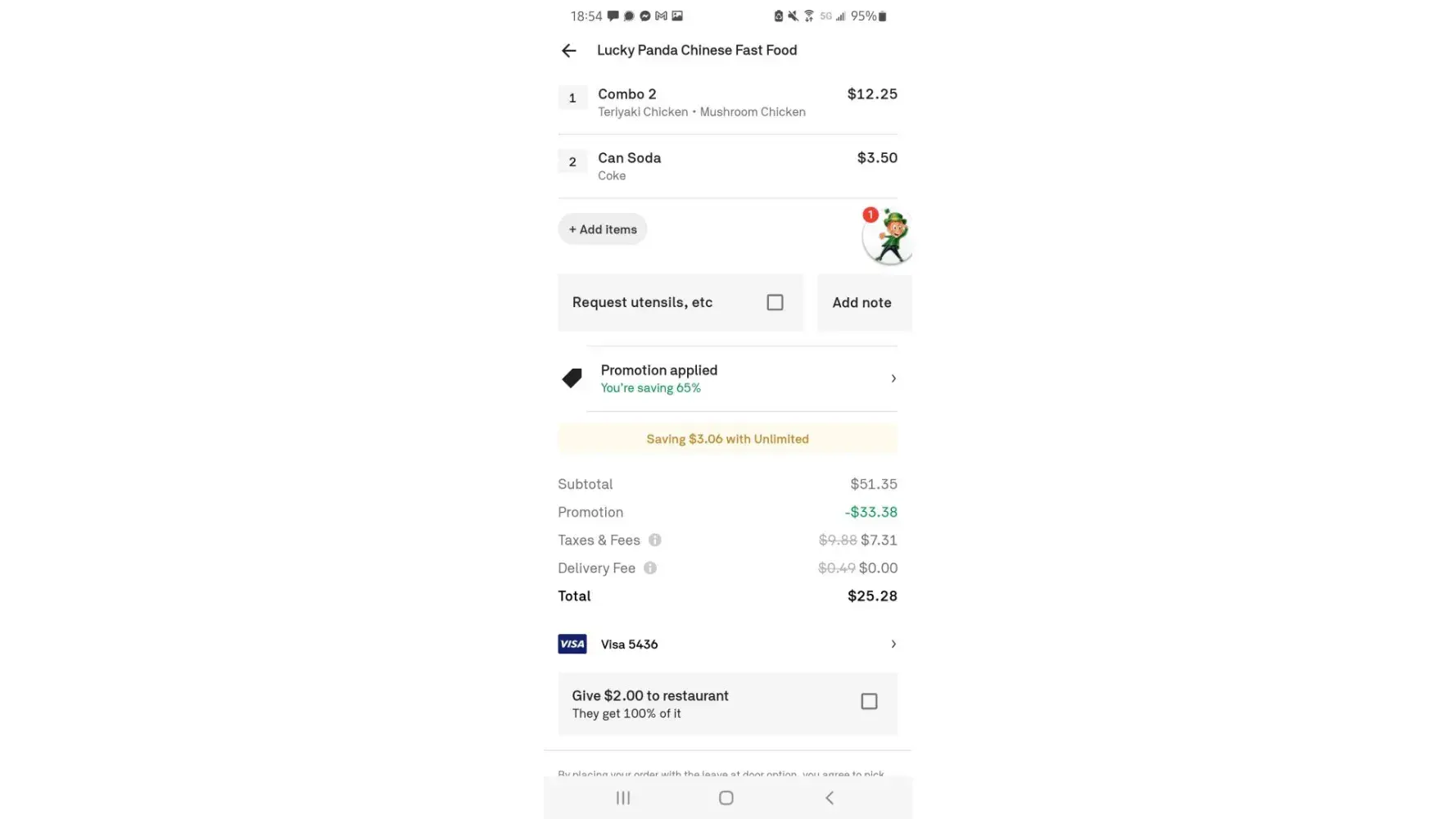The height and width of the screenshot is (819, 1456).
Task: Show Taxes & Fees info
Action: click(x=654, y=540)
